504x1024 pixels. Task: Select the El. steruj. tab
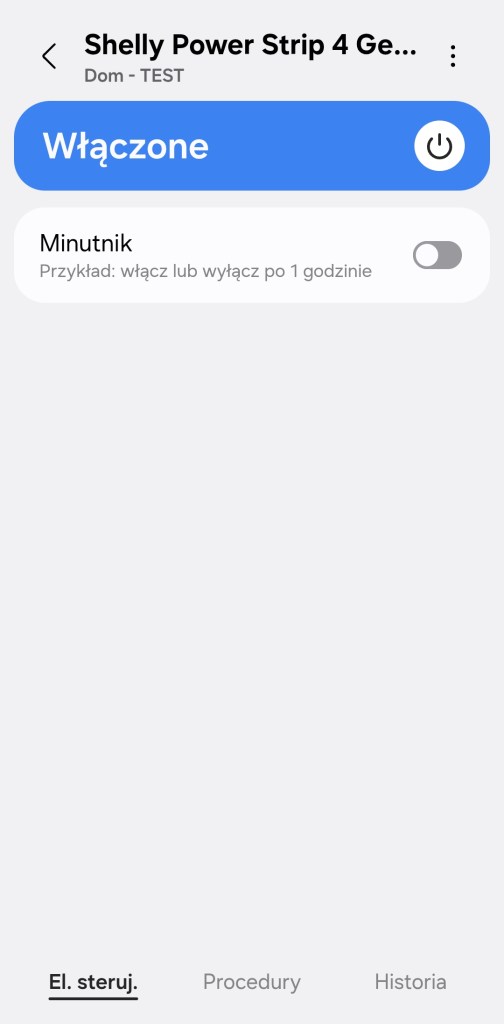coord(93,982)
